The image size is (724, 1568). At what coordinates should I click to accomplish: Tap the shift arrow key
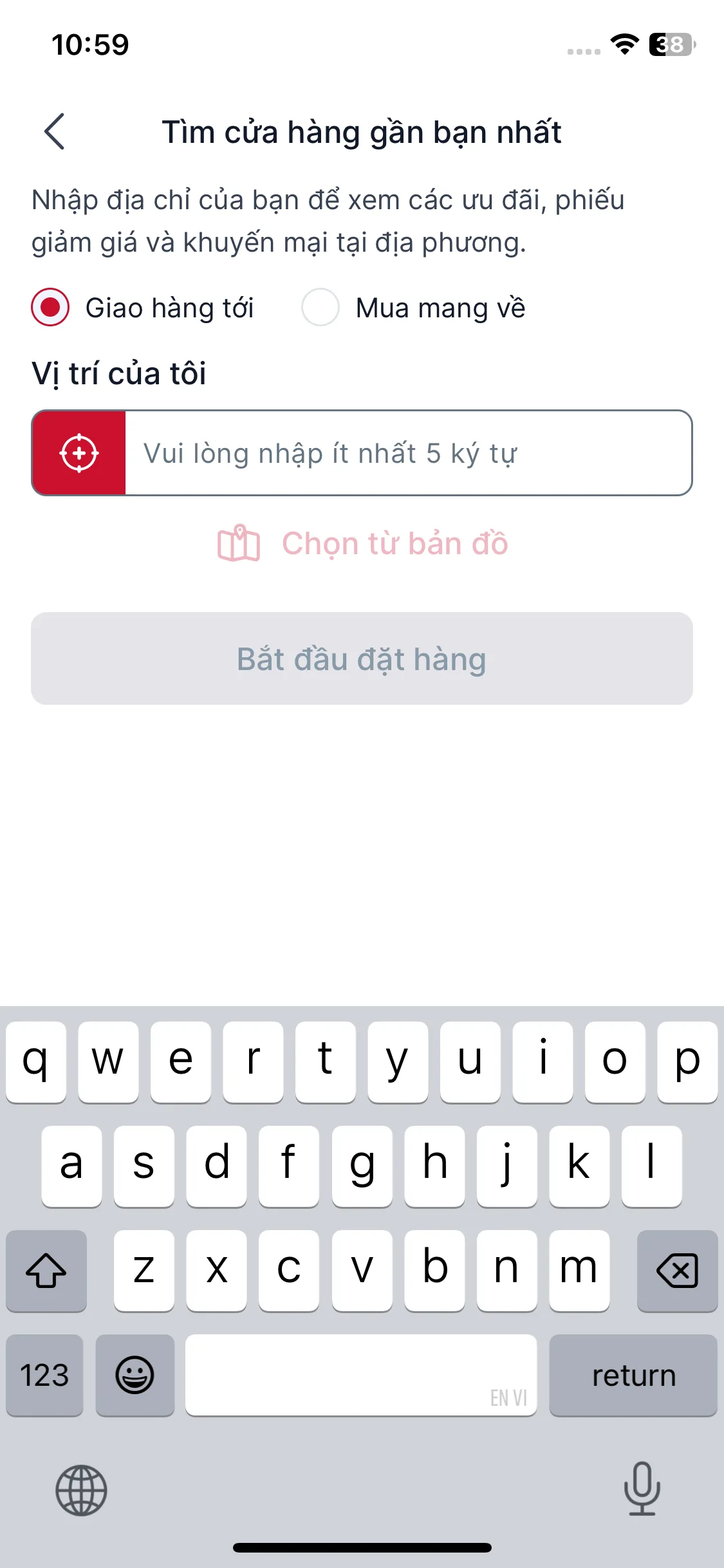(45, 1271)
